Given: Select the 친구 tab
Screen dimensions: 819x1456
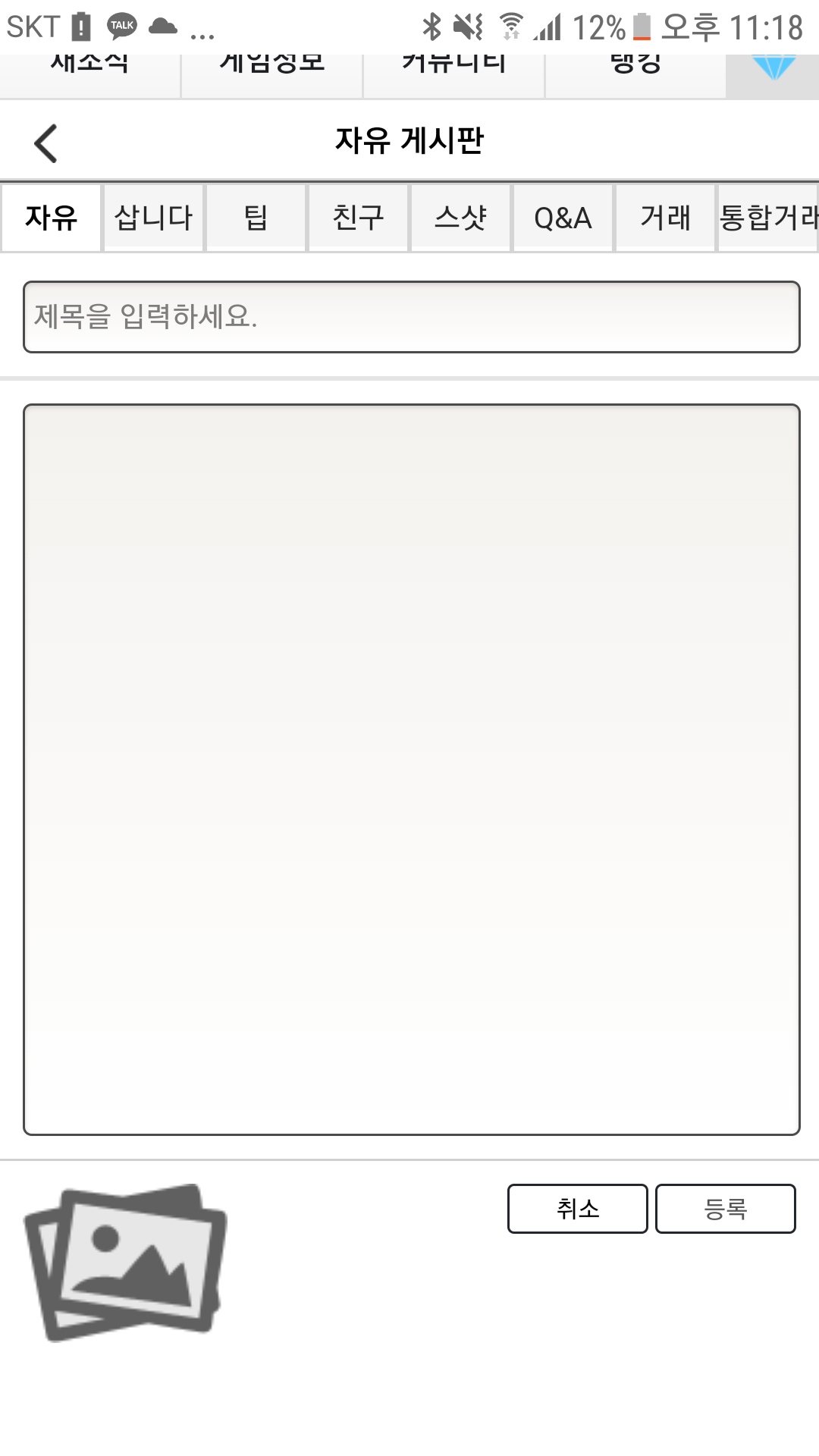Looking at the screenshot, I should tap(358, 218).
